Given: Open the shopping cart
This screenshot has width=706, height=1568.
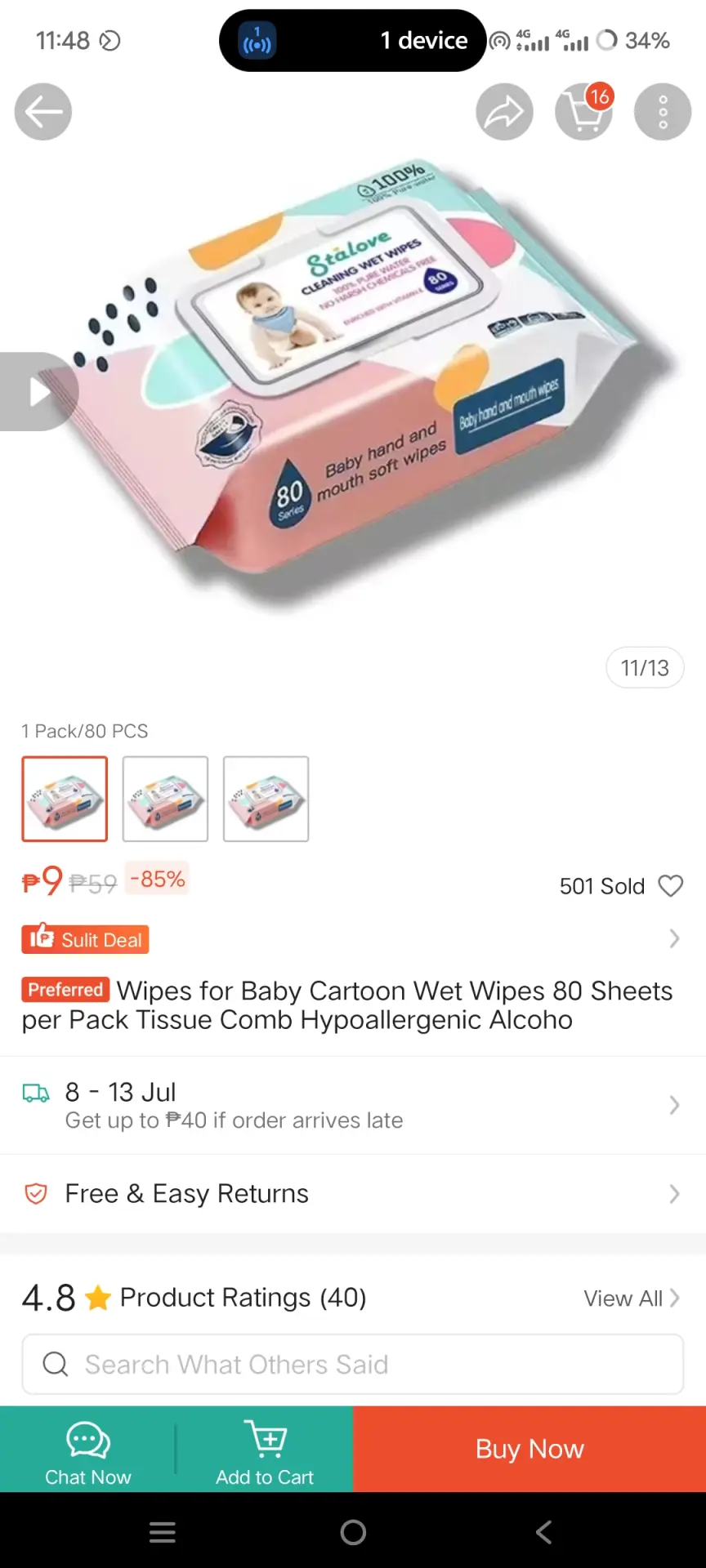Looking at the screenshot, I should [x=584, y=112].
